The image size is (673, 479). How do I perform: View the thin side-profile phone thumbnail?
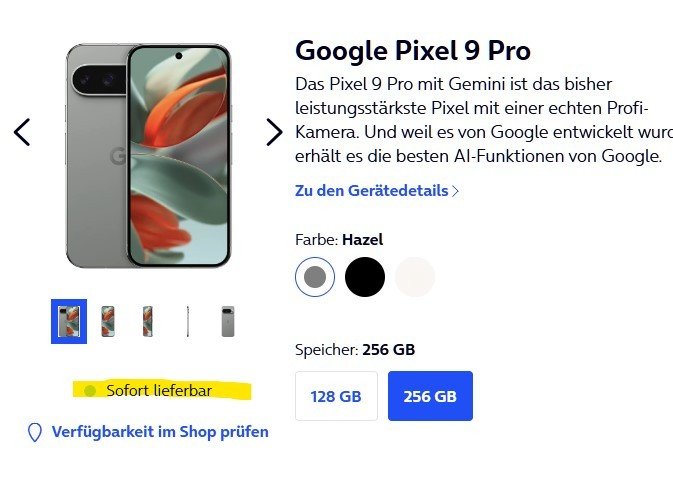point(188,321)
